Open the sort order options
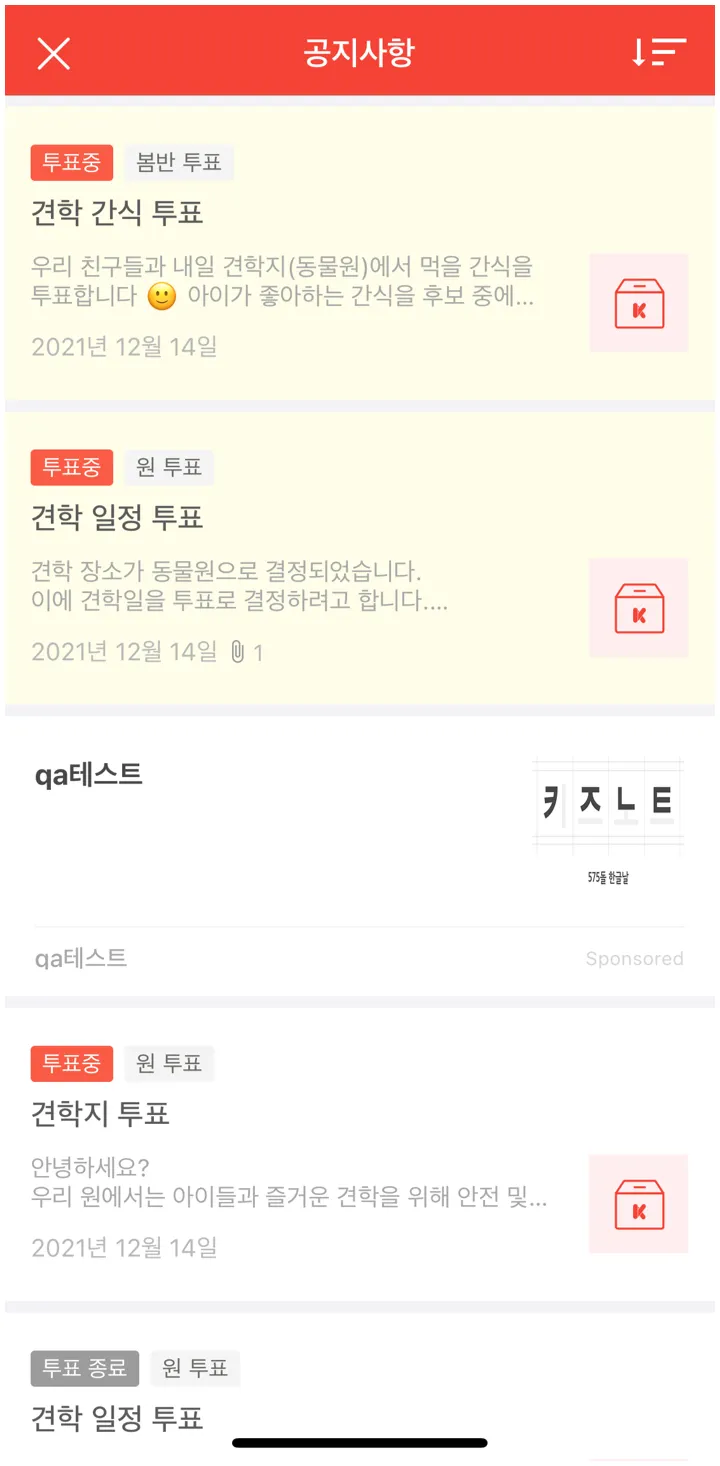This screenshot has height=1466, width=720. (659, 52)
